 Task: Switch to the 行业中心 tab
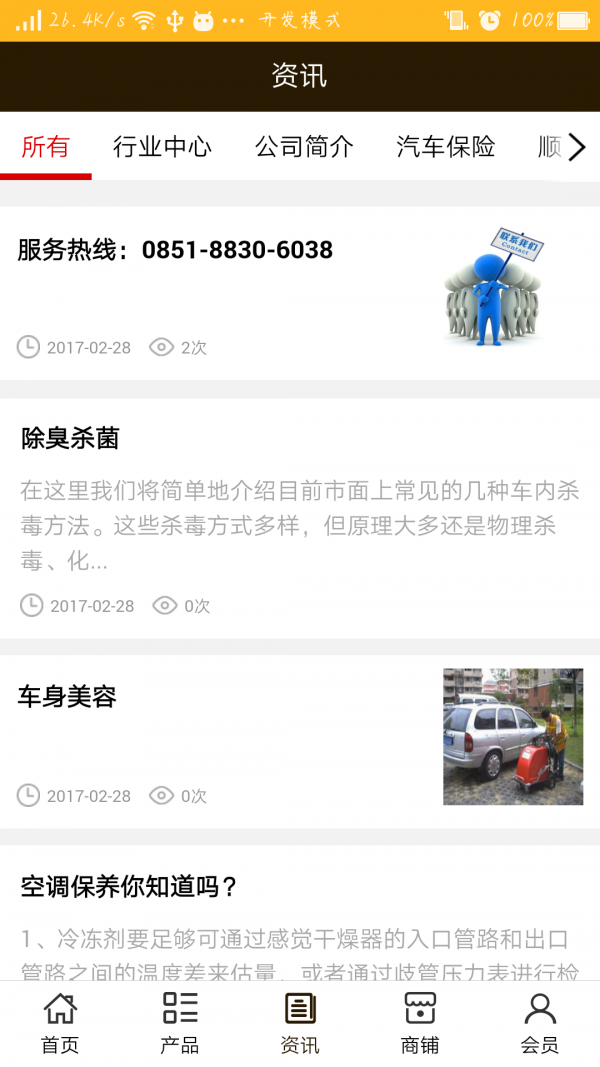(162, 146)
